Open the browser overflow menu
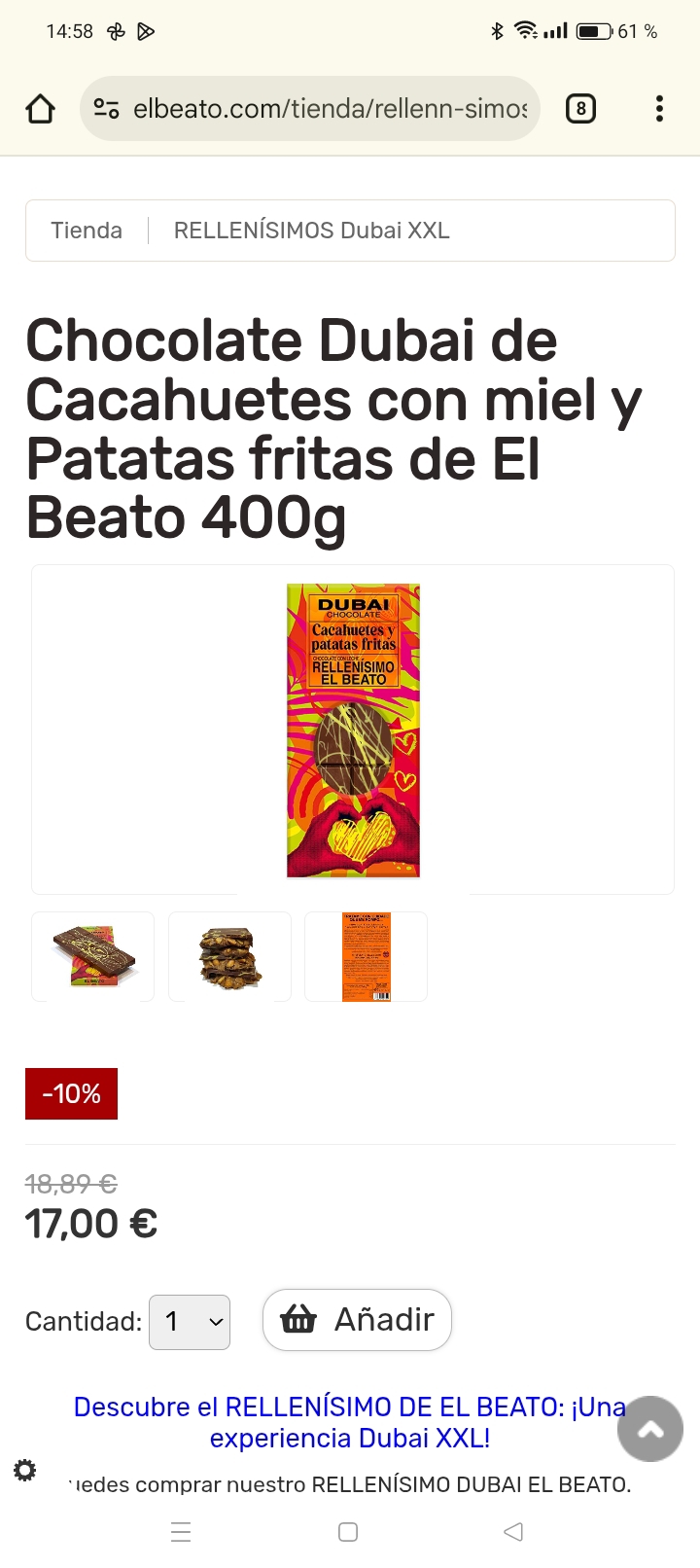 tap(659, 109)
